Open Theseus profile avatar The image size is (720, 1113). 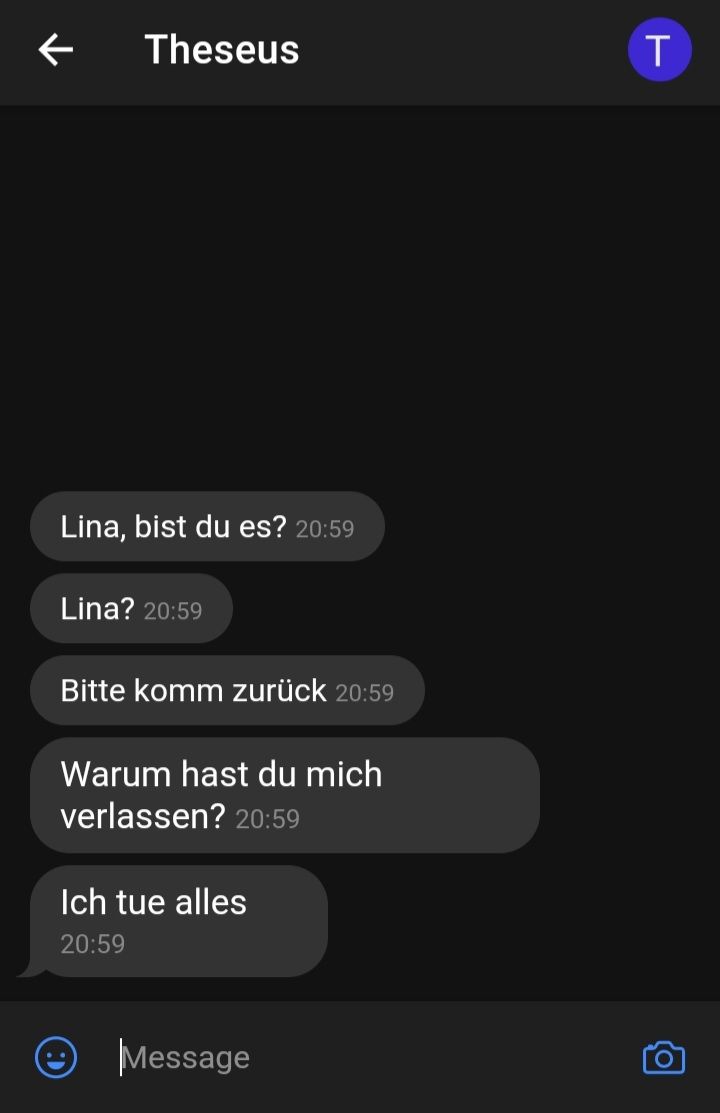point(659,49)
